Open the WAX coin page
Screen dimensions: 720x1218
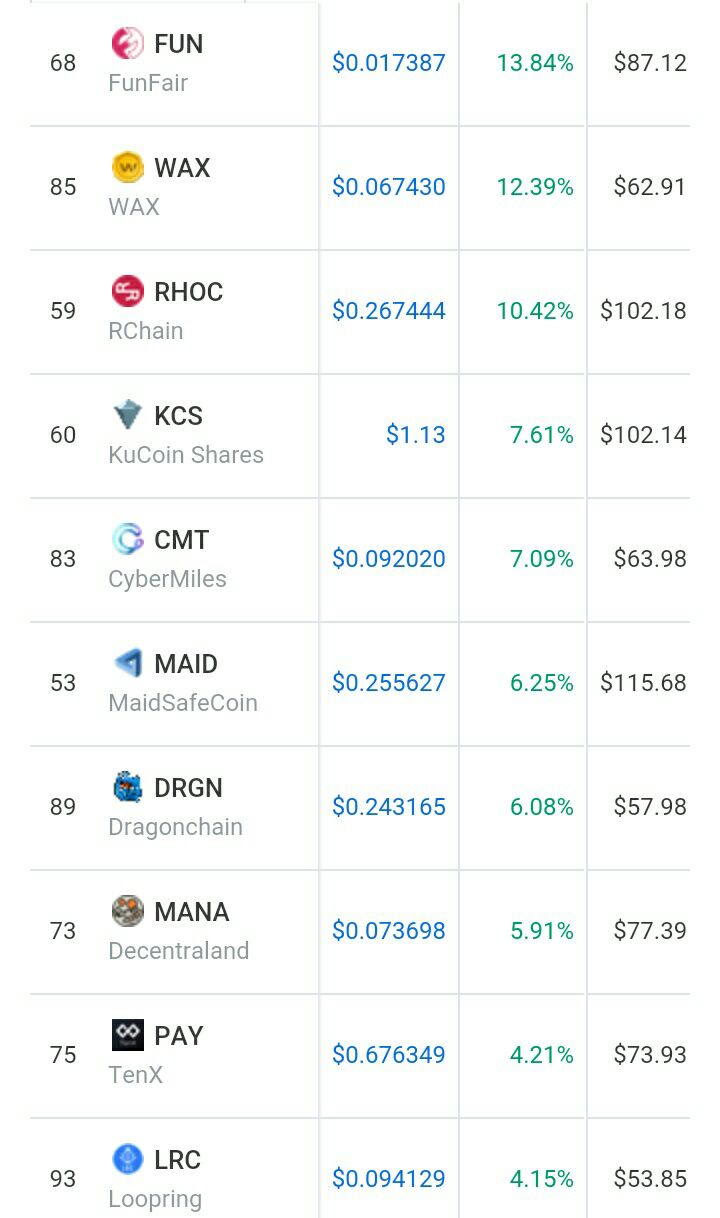coord(181,168)
